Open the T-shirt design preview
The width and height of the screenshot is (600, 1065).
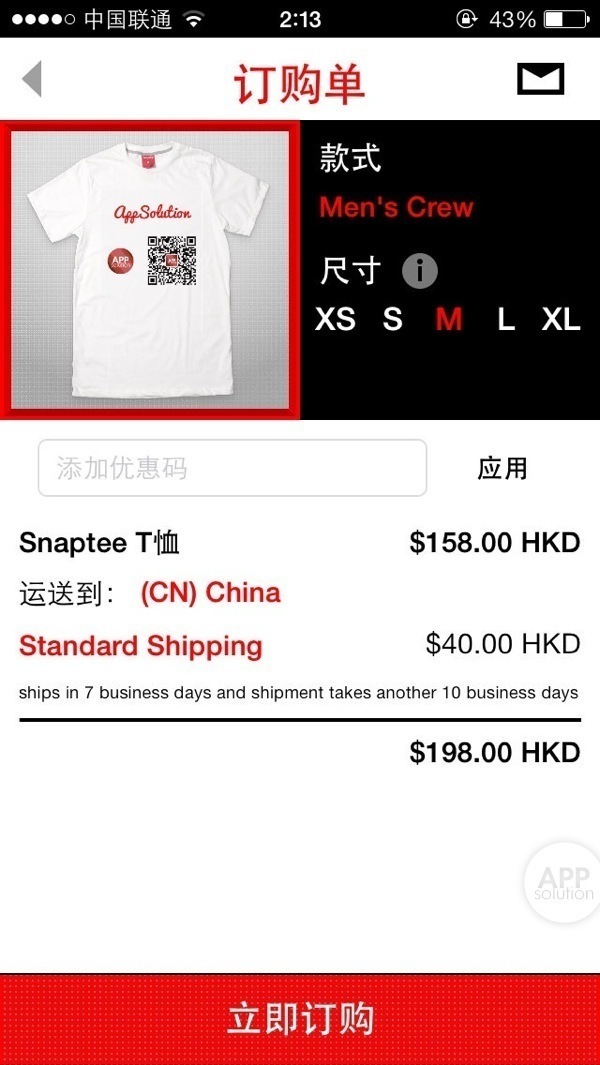[150, 268]
